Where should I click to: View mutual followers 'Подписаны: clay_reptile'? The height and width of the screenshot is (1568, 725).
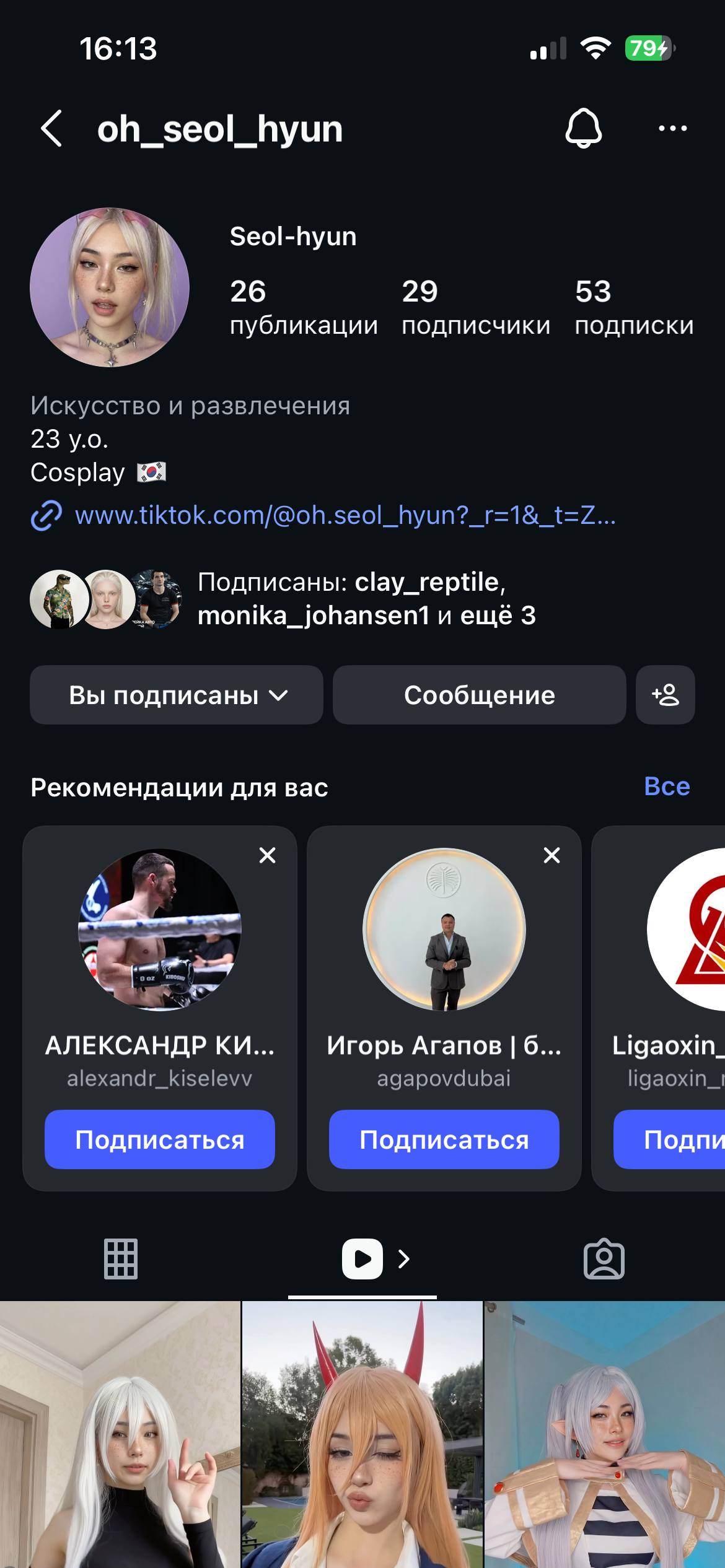tap(366, 599)
